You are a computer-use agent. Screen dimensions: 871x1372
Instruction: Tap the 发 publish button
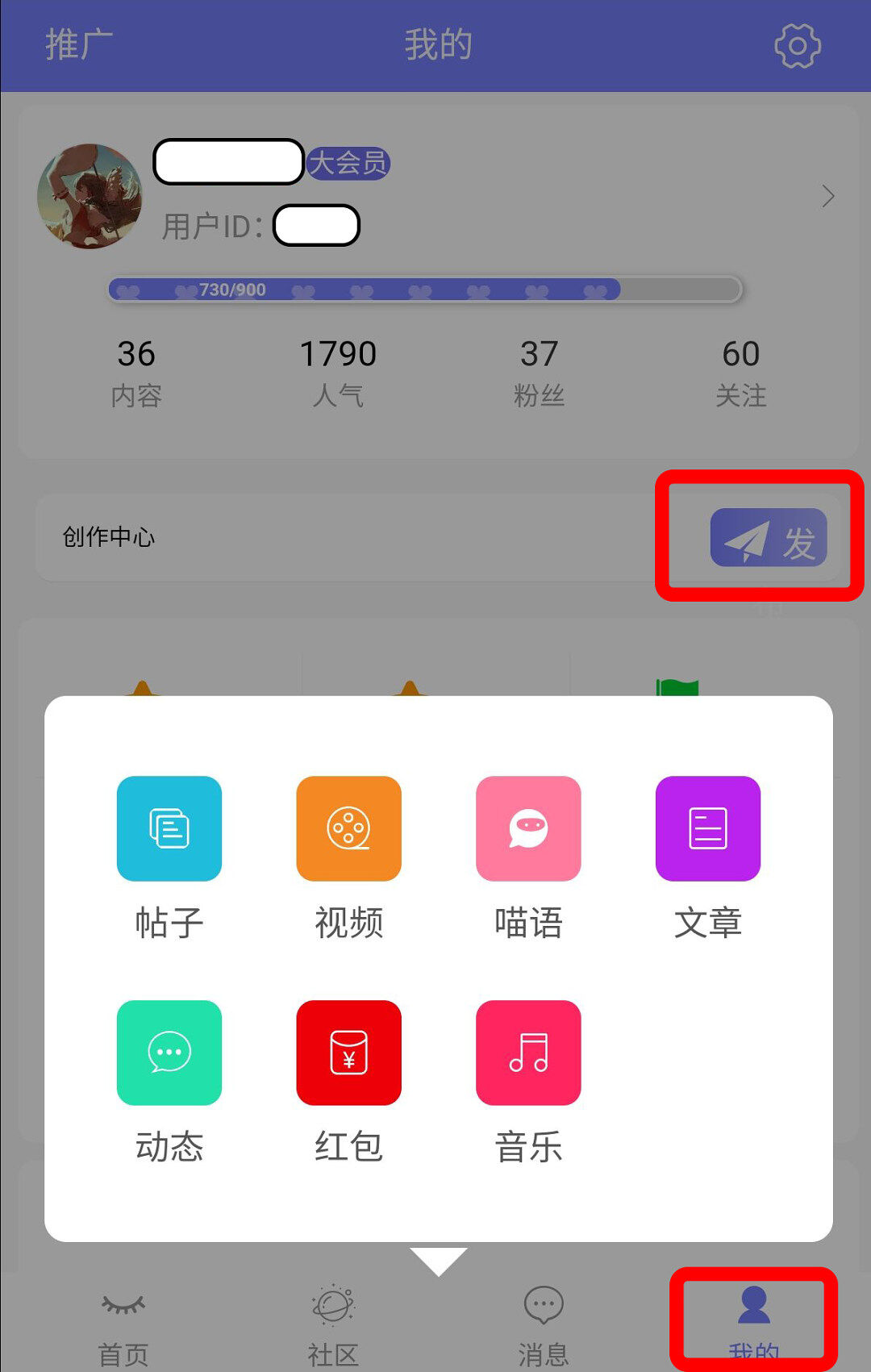pos(768,538)
